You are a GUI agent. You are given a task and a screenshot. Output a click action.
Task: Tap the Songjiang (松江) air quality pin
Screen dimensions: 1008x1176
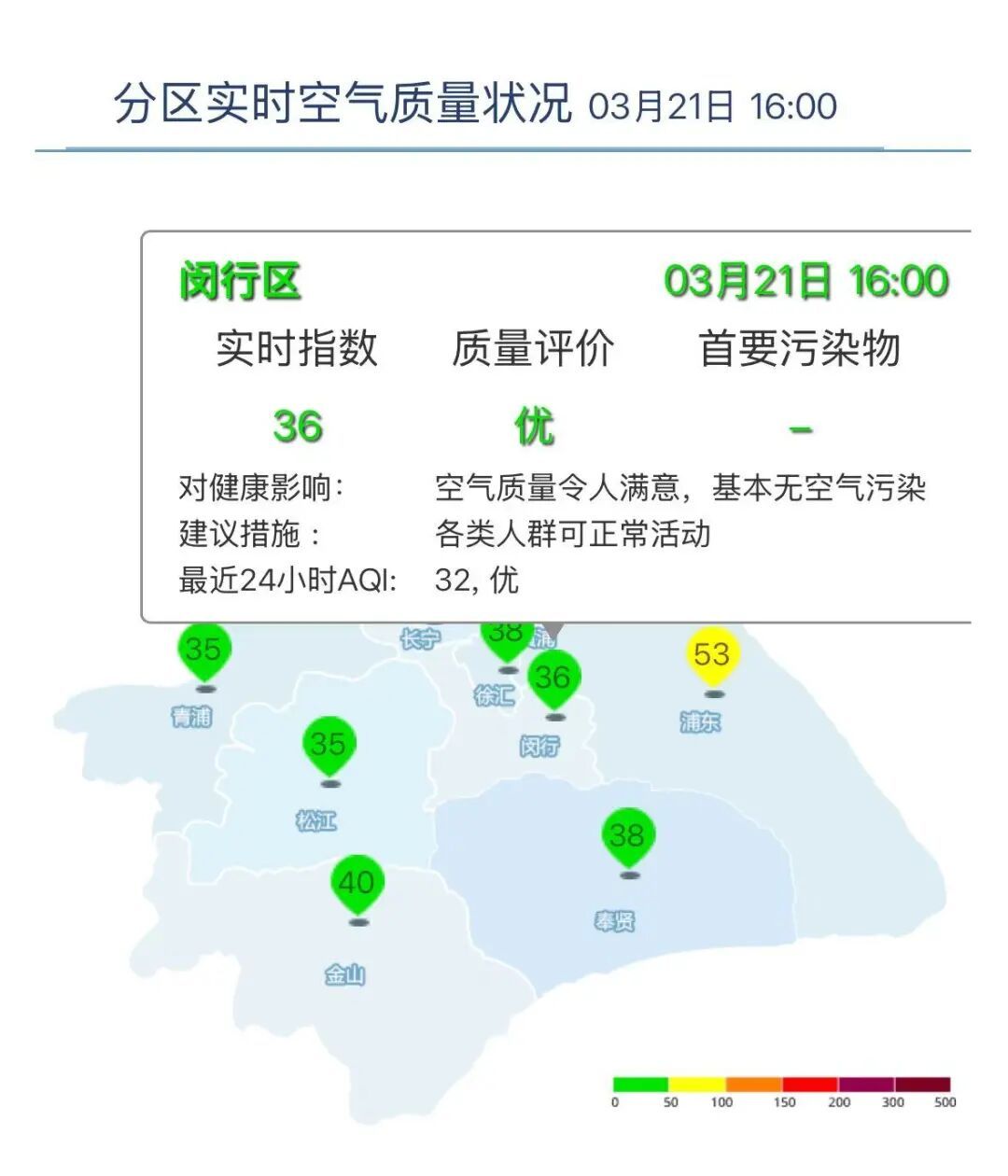(x=329, y=746)
